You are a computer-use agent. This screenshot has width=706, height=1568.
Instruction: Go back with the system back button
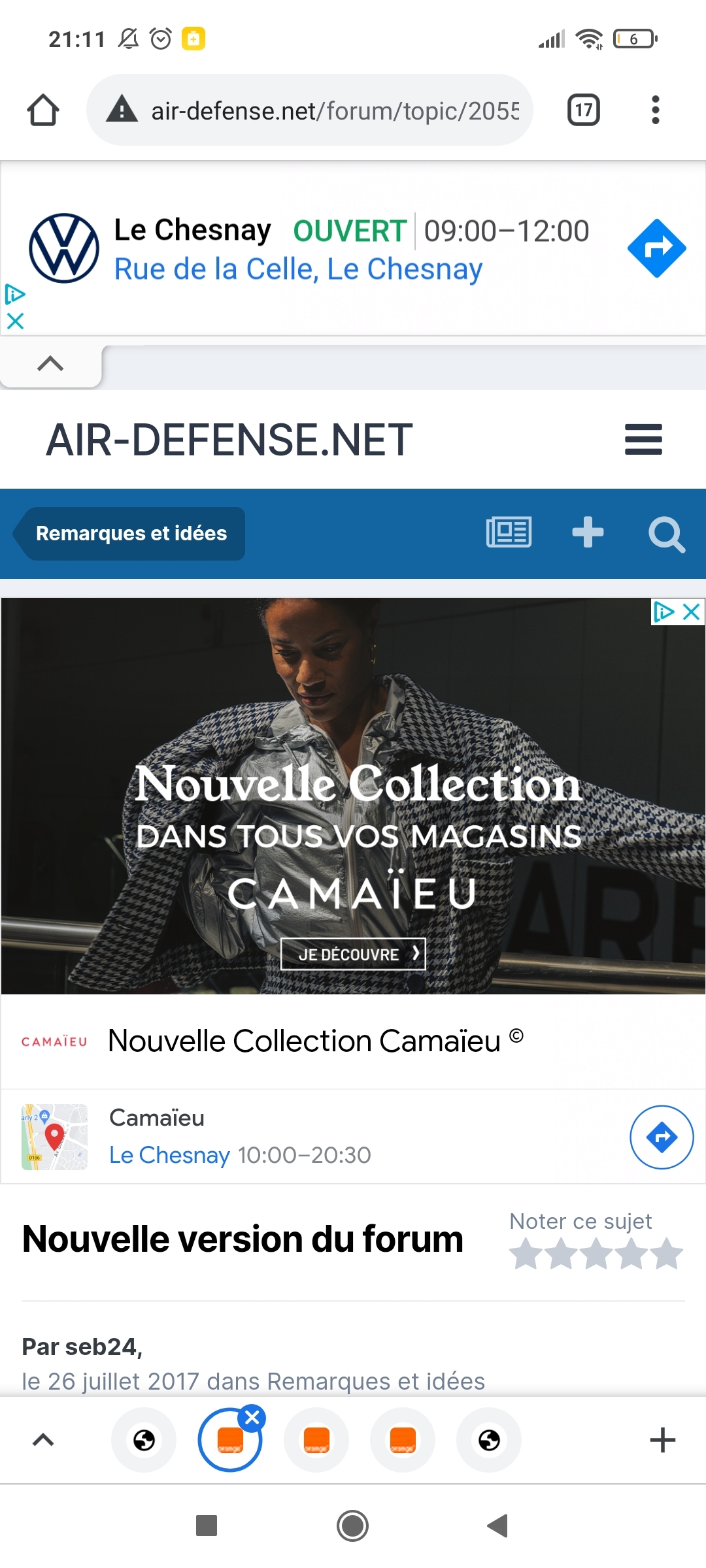(498, 1526)
